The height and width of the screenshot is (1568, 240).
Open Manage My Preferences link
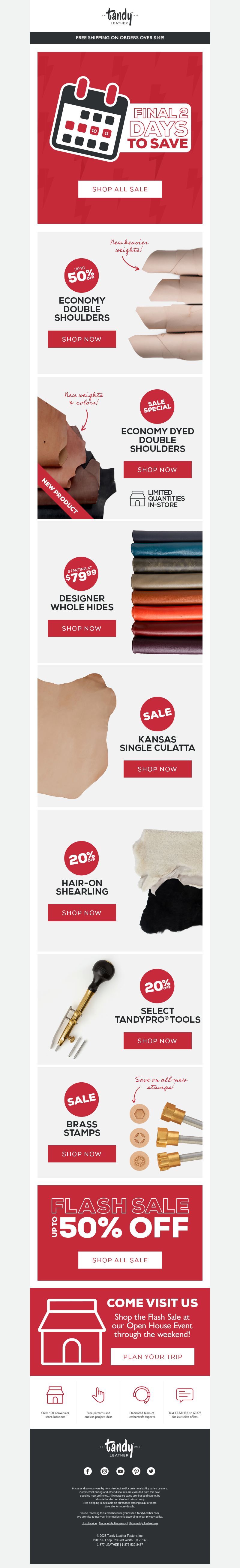tap(143, 1523)
